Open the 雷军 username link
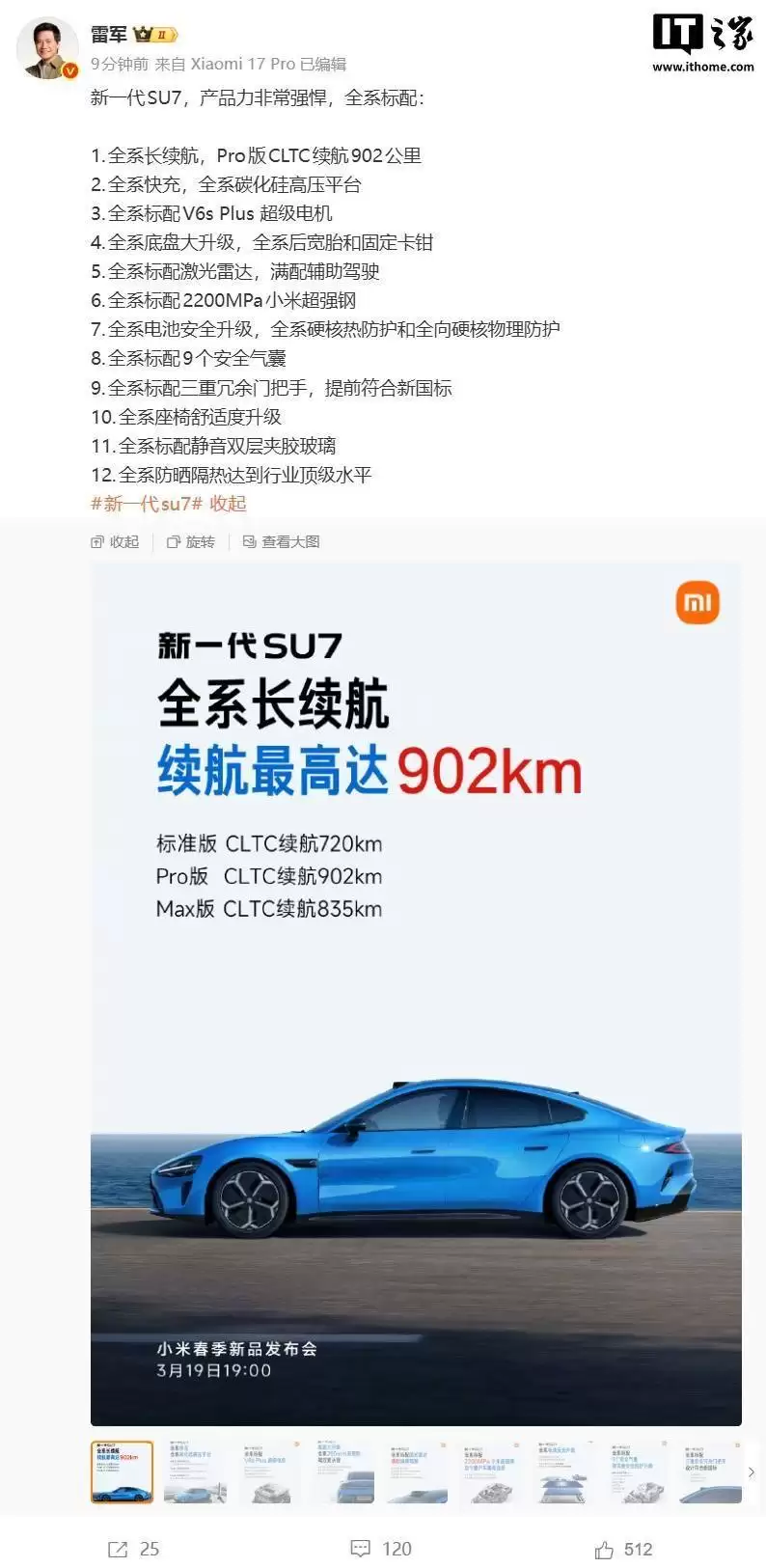766x1568 pixels. [x=108, y=34]
